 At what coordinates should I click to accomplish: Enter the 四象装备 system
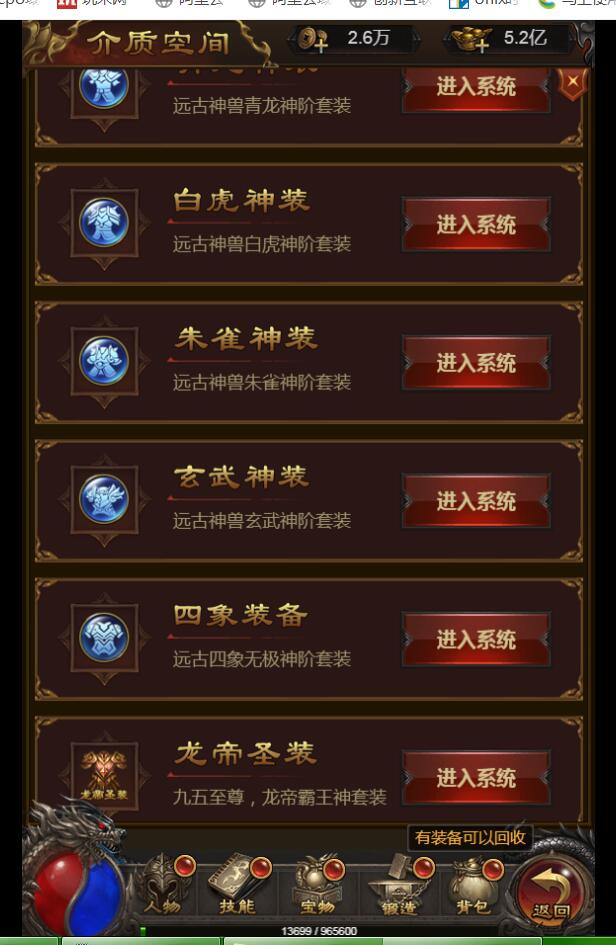[x=476, y=639]
